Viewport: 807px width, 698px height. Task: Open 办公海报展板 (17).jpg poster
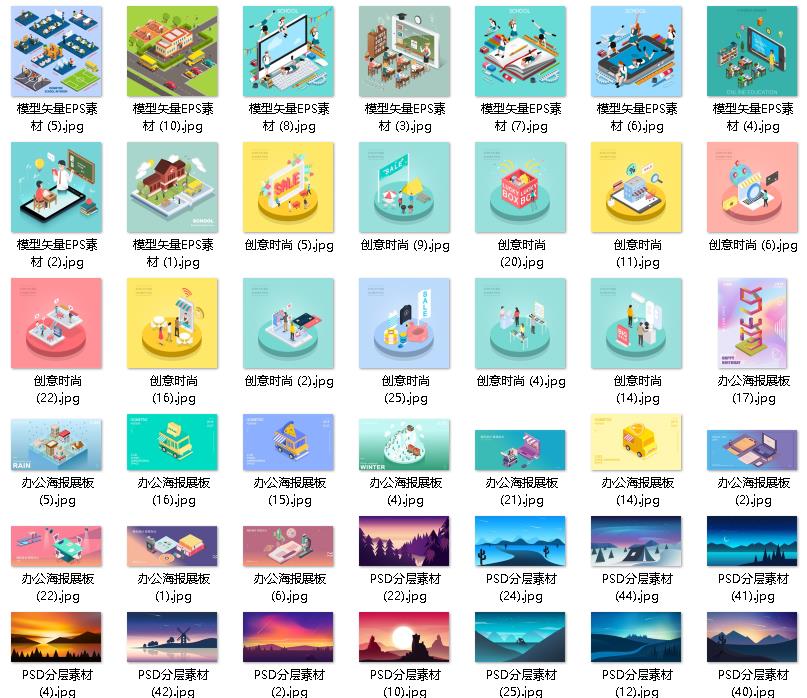(754, 322)
